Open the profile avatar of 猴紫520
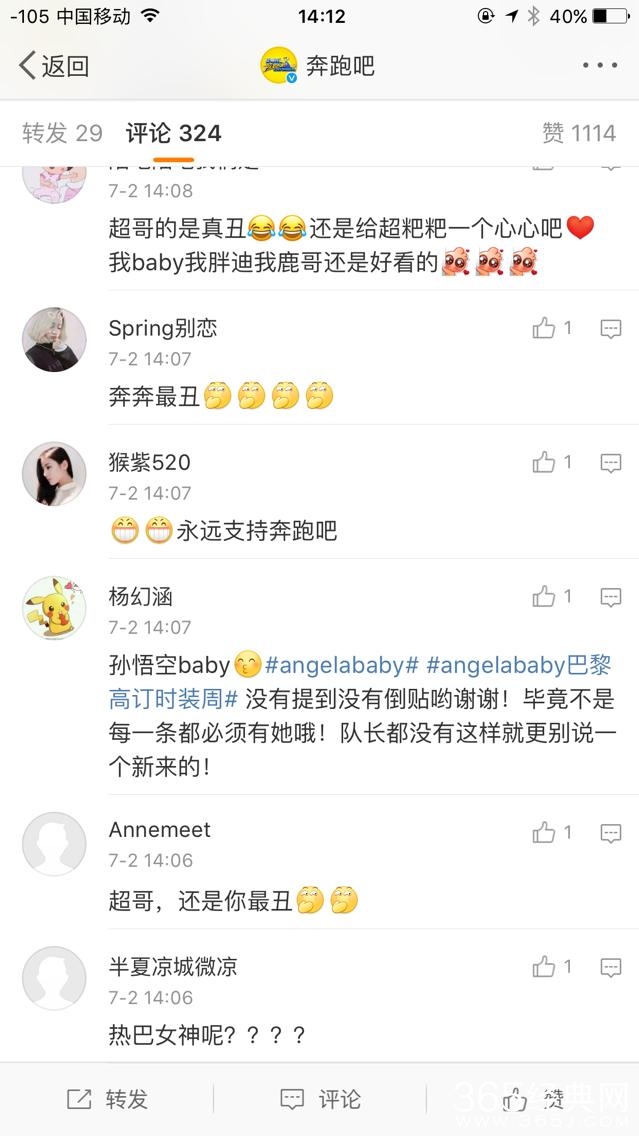This screenshot has width=639, height=1136. [54, 473]
